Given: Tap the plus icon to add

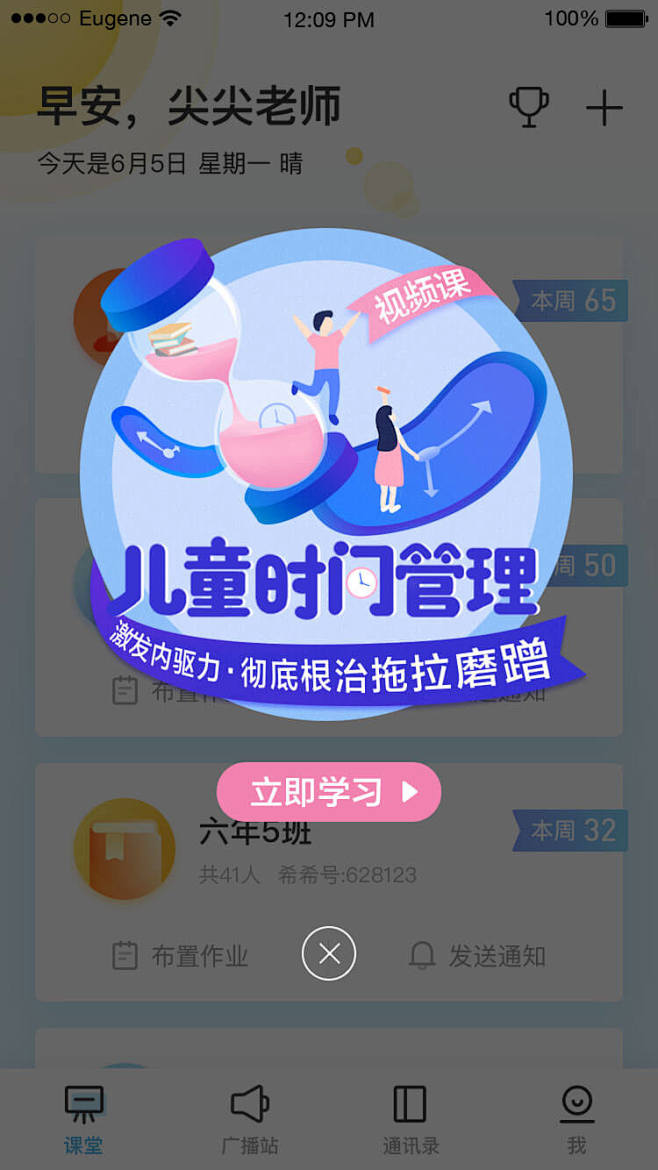Looking at the screenshot, I should coord(604,107).
